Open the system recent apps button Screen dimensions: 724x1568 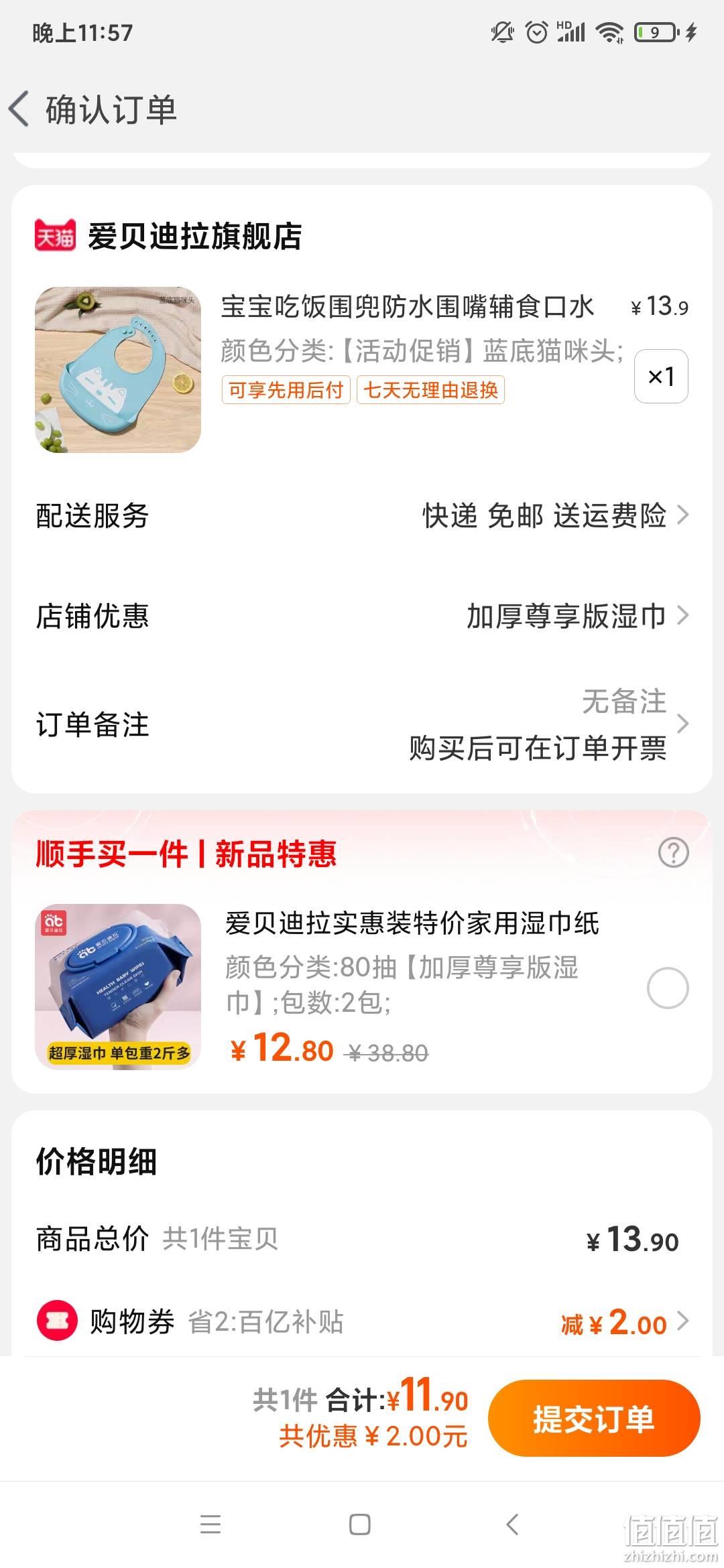click(210, 1525)
